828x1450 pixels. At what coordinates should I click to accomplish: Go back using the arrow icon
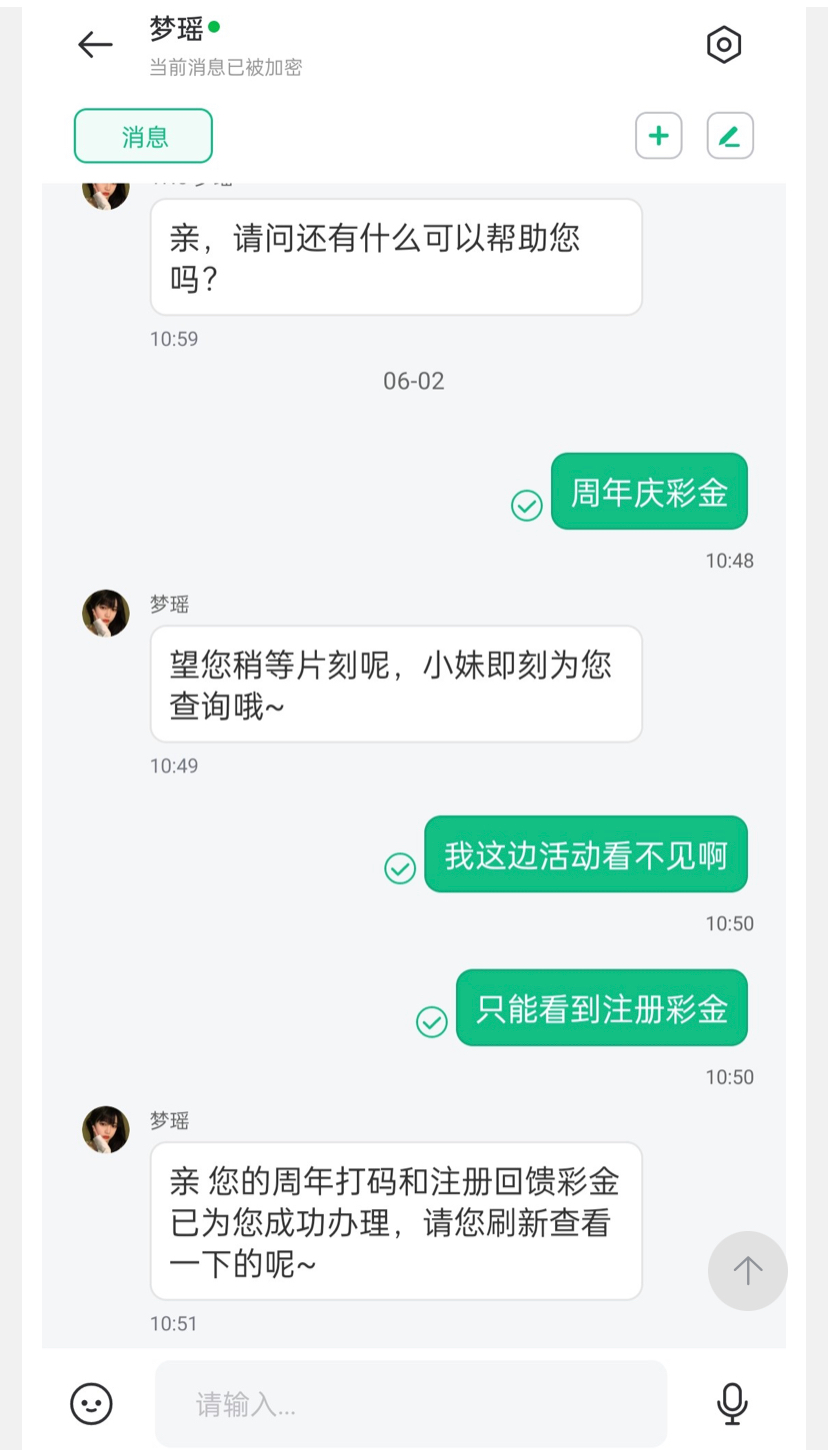(x=95, y=44)
